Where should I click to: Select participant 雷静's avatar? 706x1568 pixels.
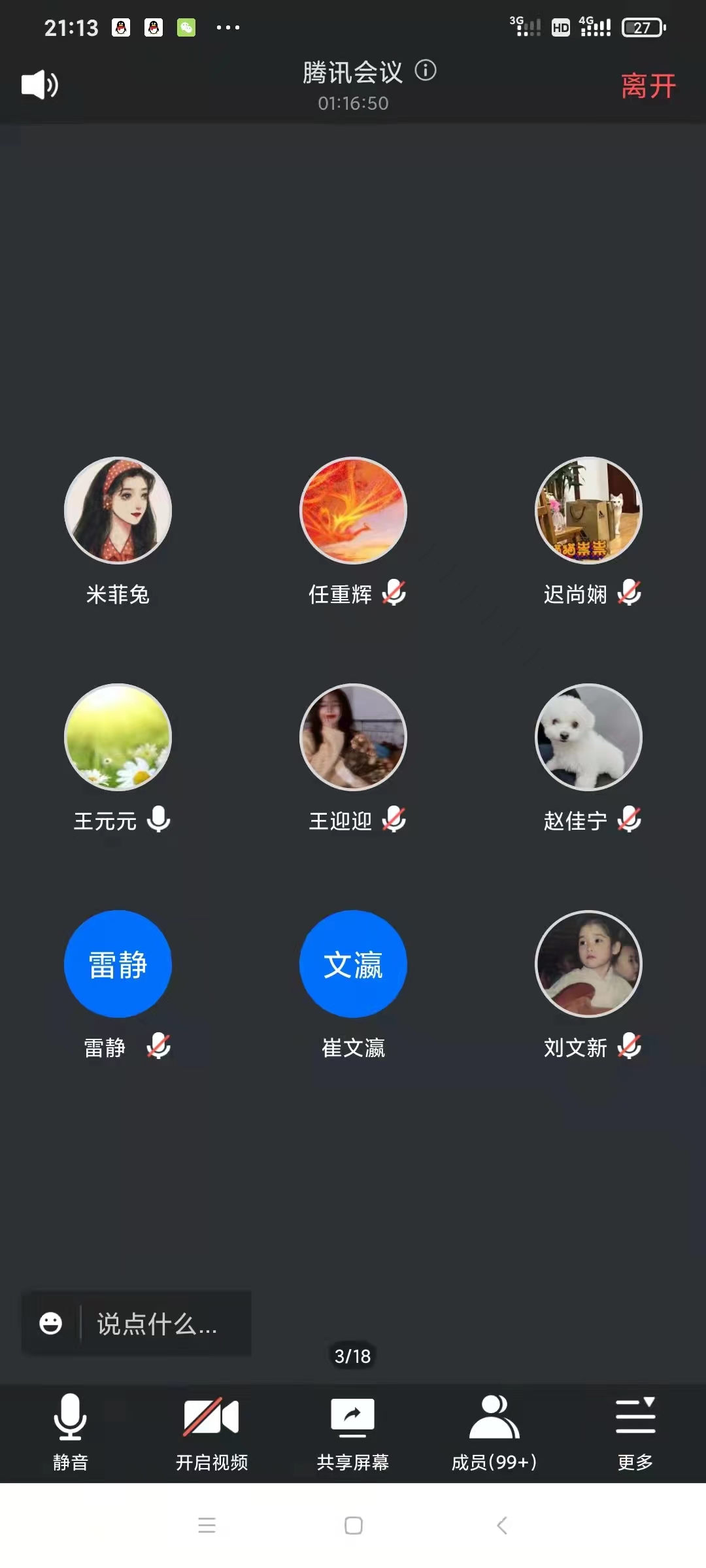point(118,964)
